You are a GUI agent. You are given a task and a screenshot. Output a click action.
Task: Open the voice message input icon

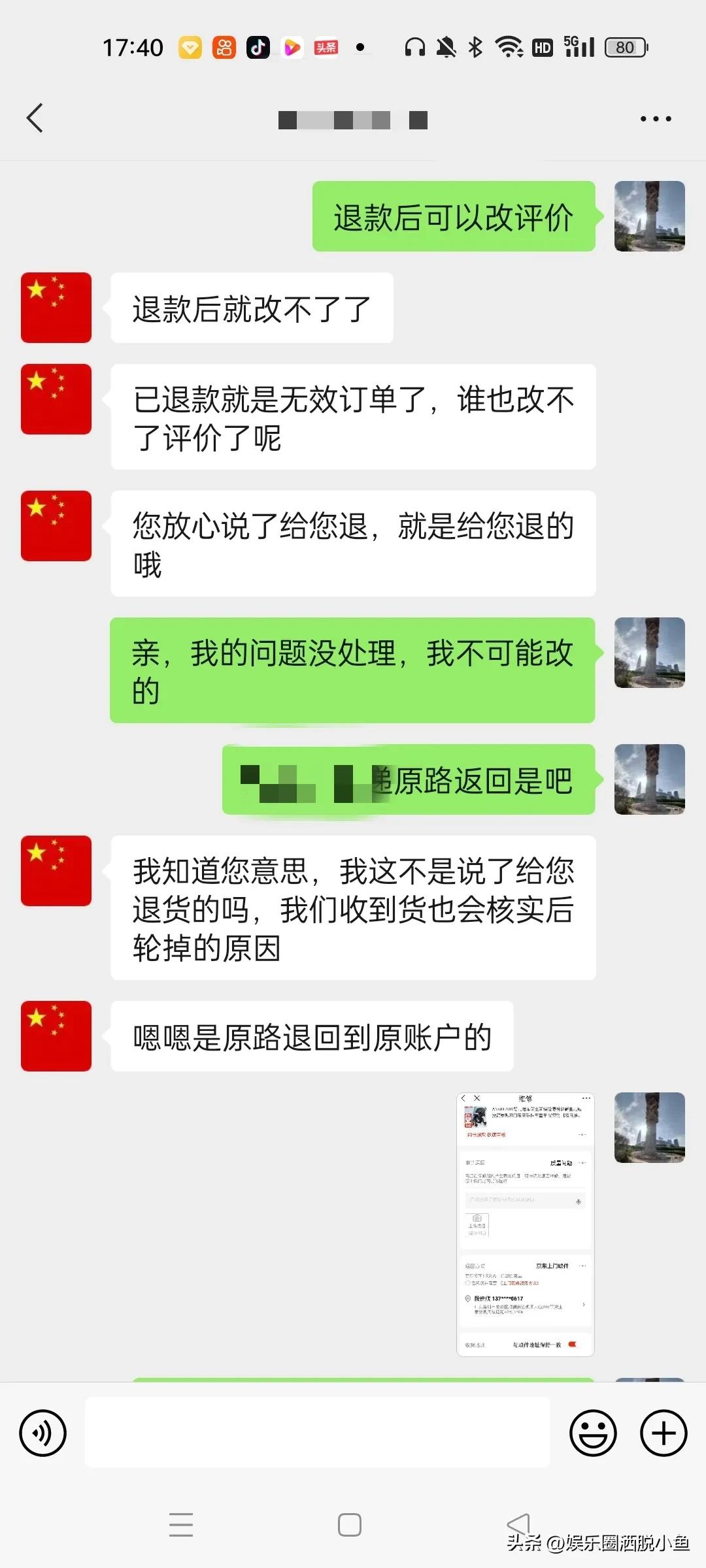tap(43, 1432)
